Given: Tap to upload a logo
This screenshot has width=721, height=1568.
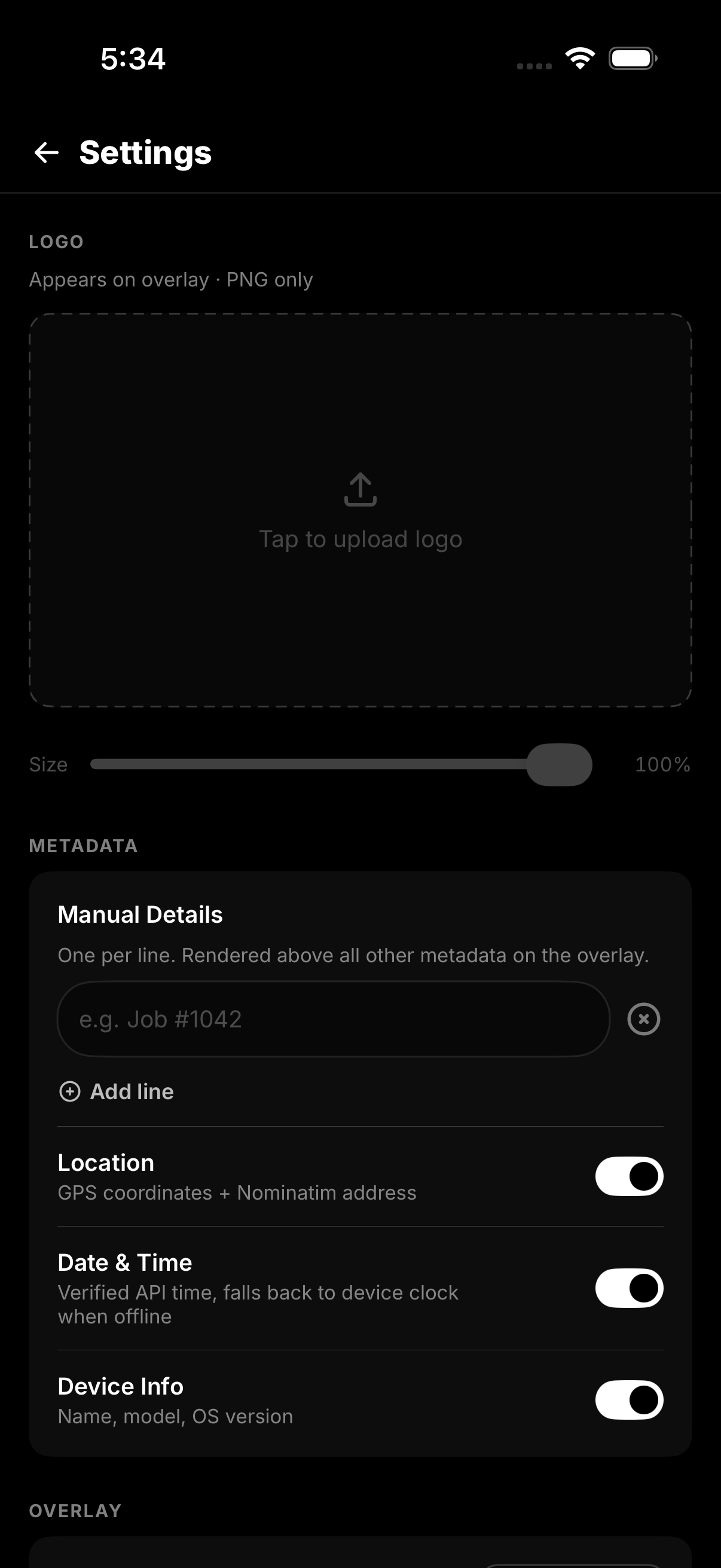Looking at the screenshot, I should [360, 510].
